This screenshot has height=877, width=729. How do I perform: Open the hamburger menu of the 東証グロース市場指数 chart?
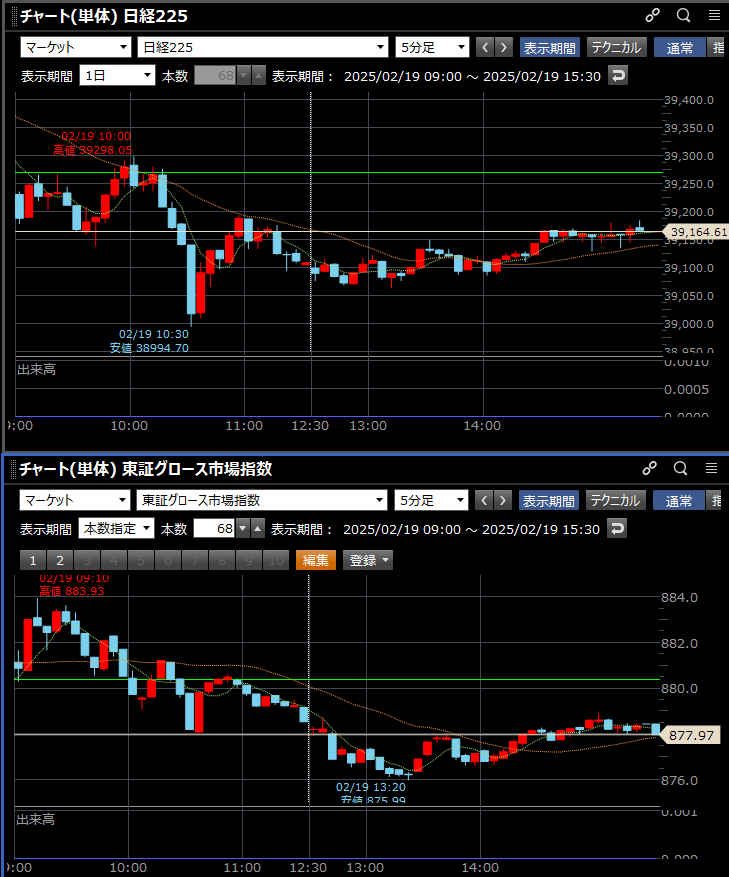tap(712, 468)
